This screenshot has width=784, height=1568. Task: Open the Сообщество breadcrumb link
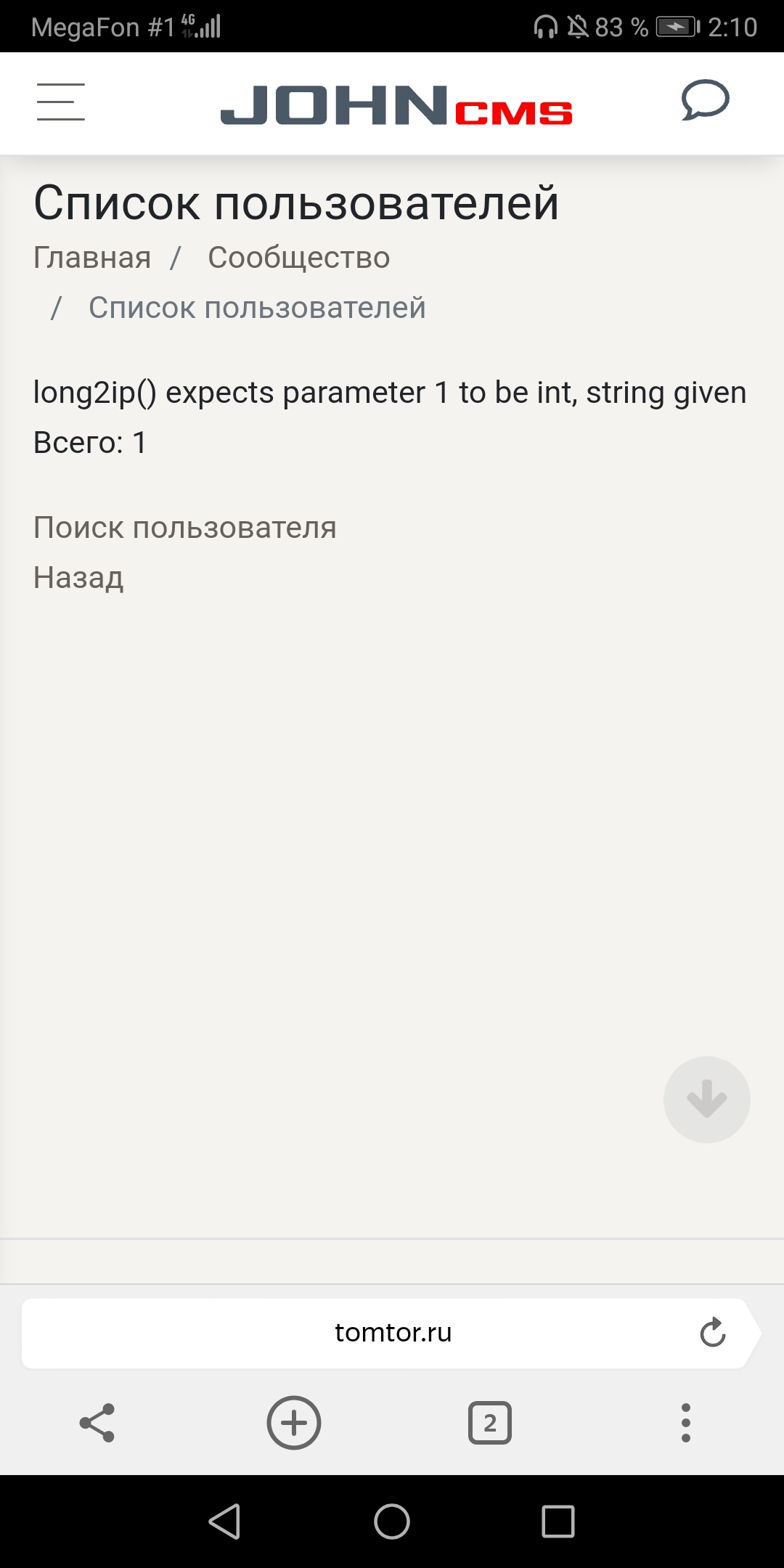pos(299,258)
